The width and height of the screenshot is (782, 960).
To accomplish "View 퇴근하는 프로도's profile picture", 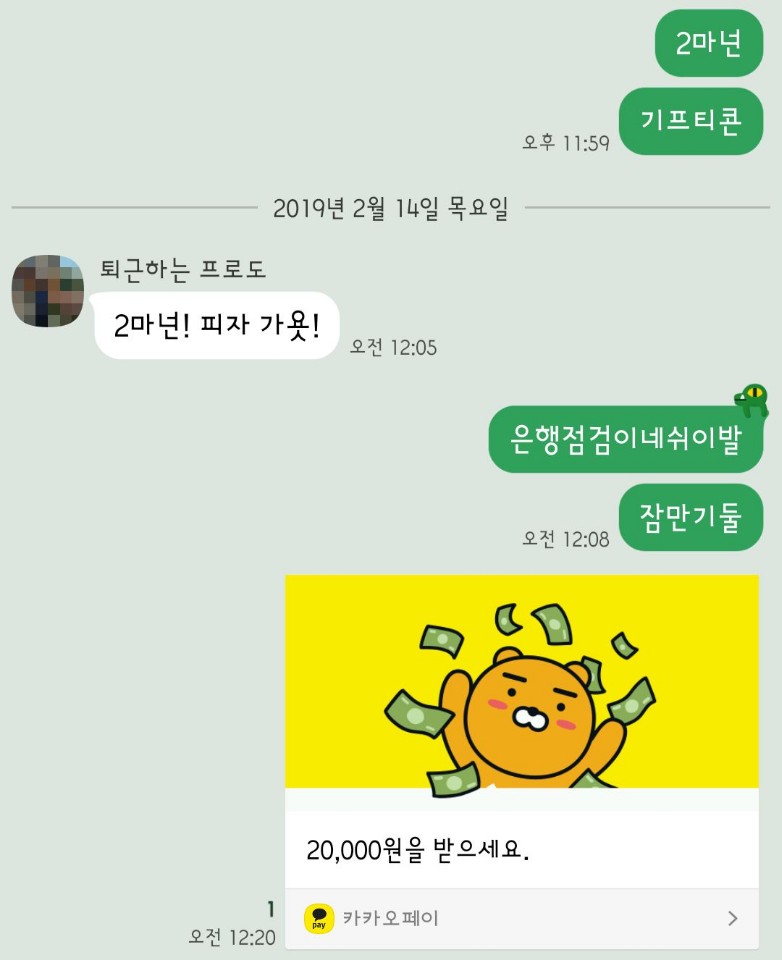I will [47, 291].
